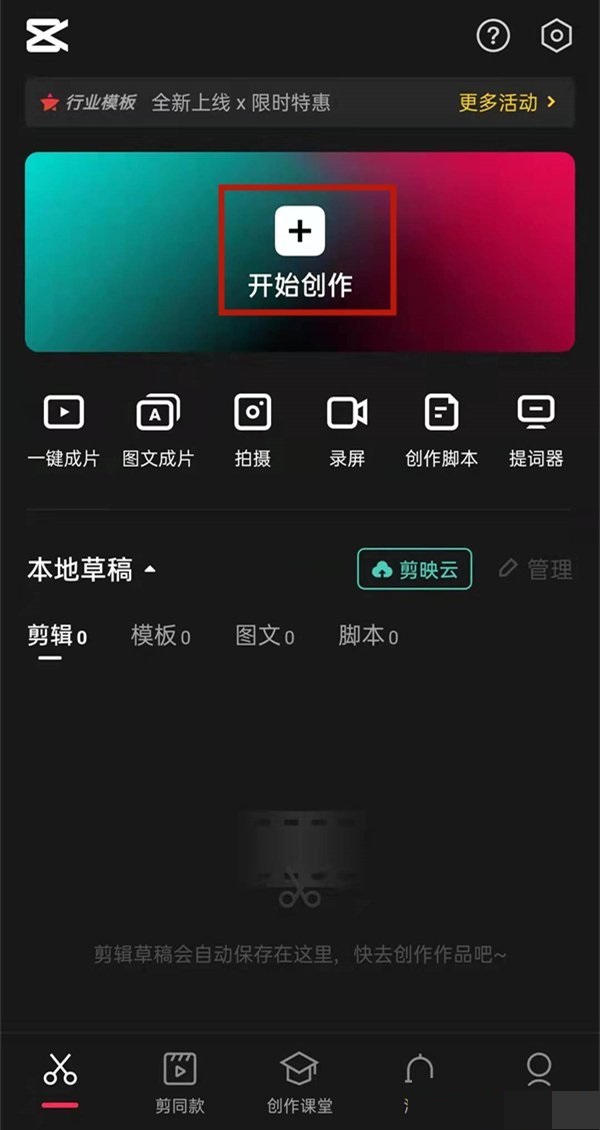Expand the 本地草稿 dropdown
This screenshot has height=1130, width=600.
coord(92,570)
